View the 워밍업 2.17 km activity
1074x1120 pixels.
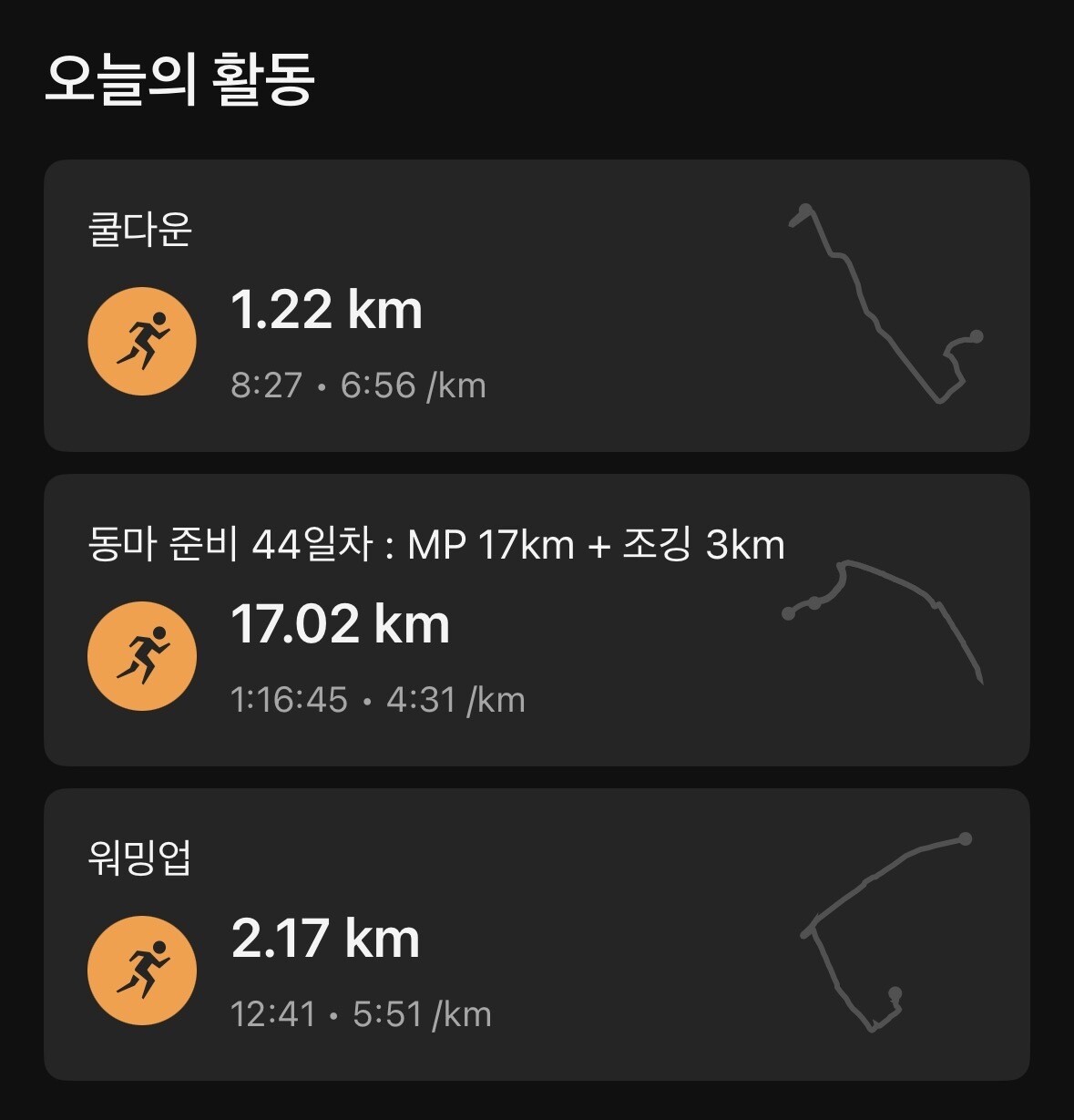click(536, 935)
